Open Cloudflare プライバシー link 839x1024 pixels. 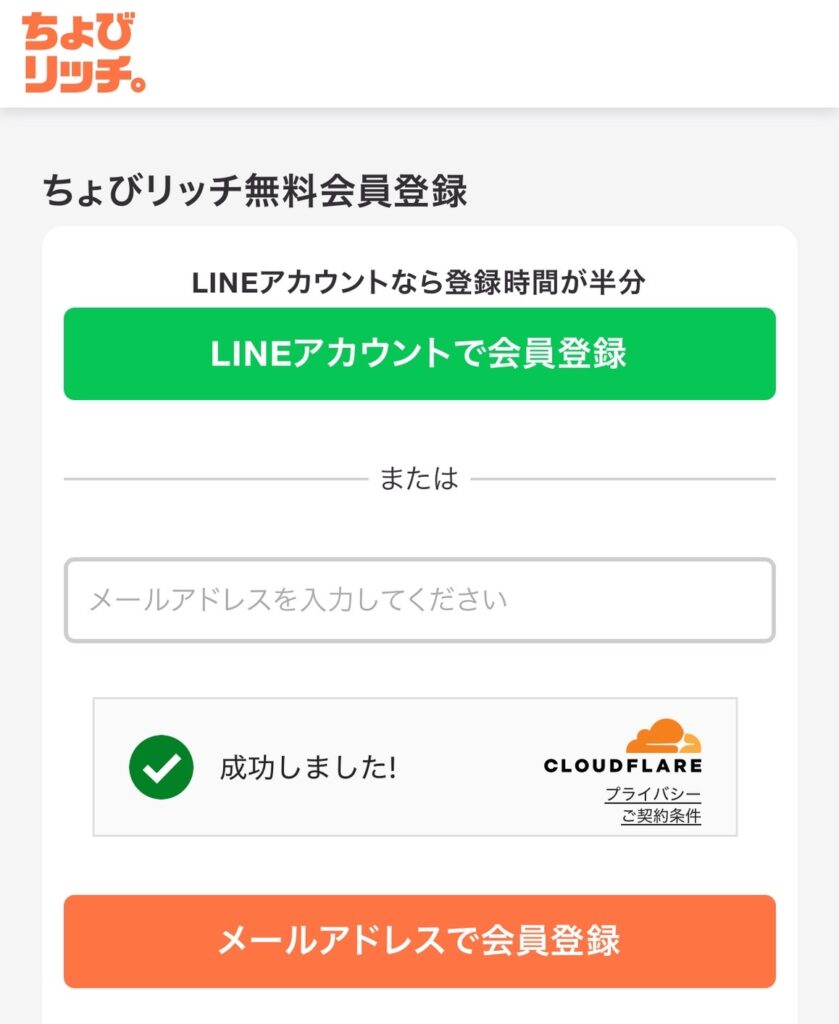[652, 795]
